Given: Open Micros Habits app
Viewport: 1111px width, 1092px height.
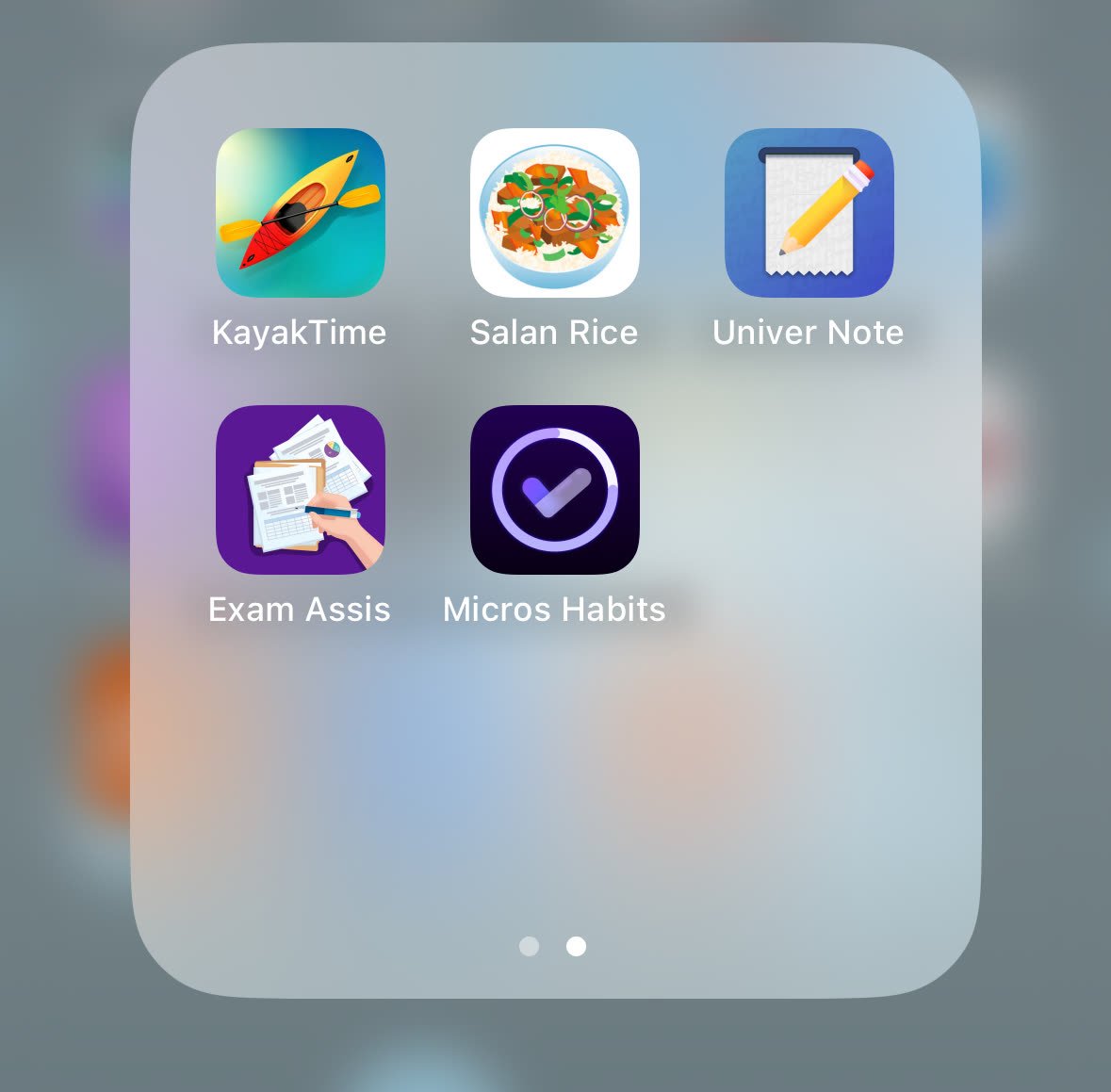Looking at the screenshot, I should 554,490.
